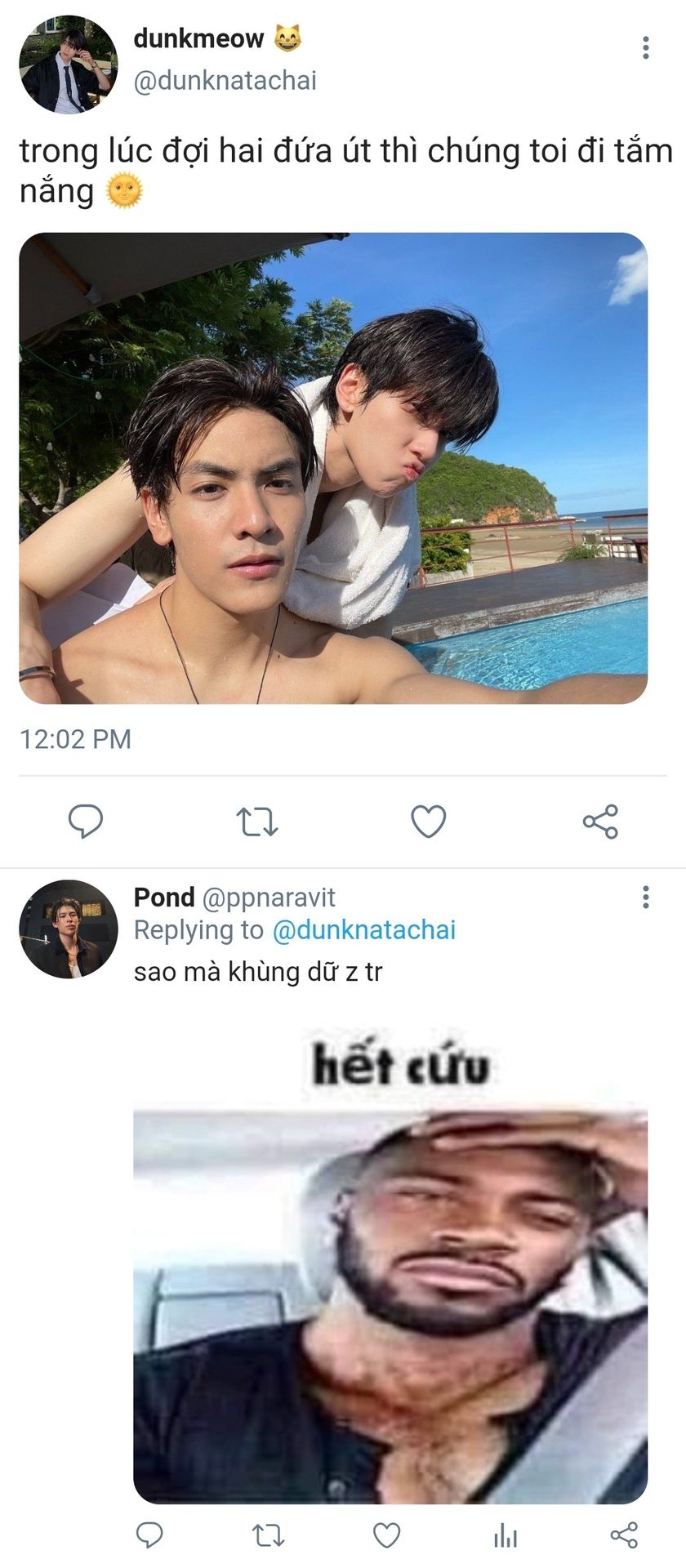The width and height of the screenshot is (686, 1568).
Task: View the poolside selfie photo in the tweet
Action: tap(333, 468)
